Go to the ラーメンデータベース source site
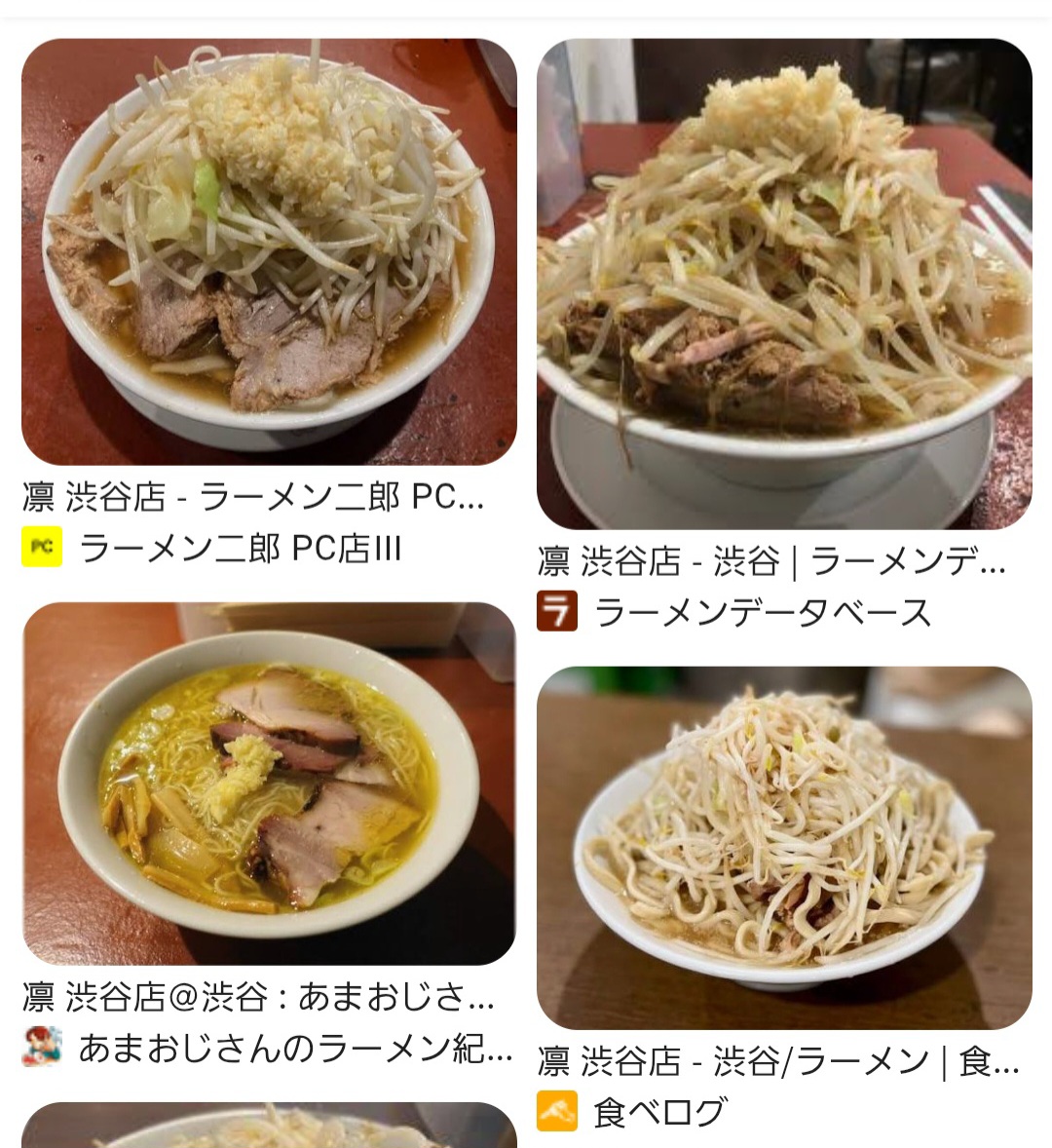The width and height of the screenshot is (1052, 1148). 762,612
